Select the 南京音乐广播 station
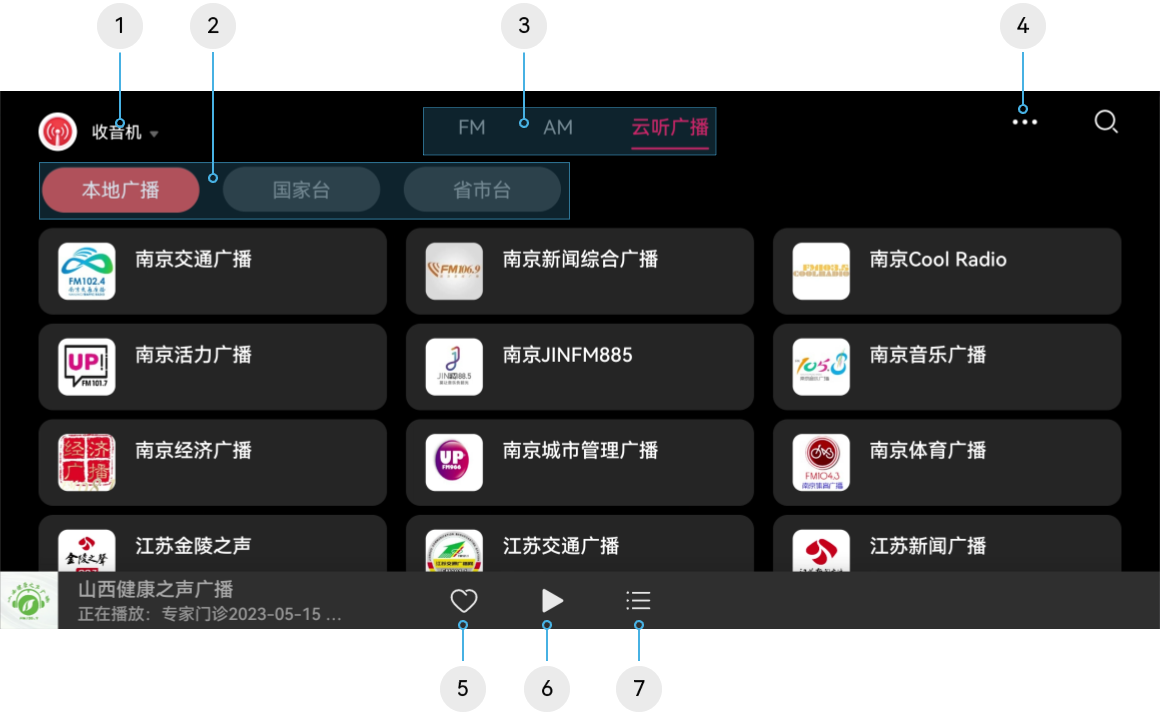The image size is (1160, 712). (x=946, y=367)
